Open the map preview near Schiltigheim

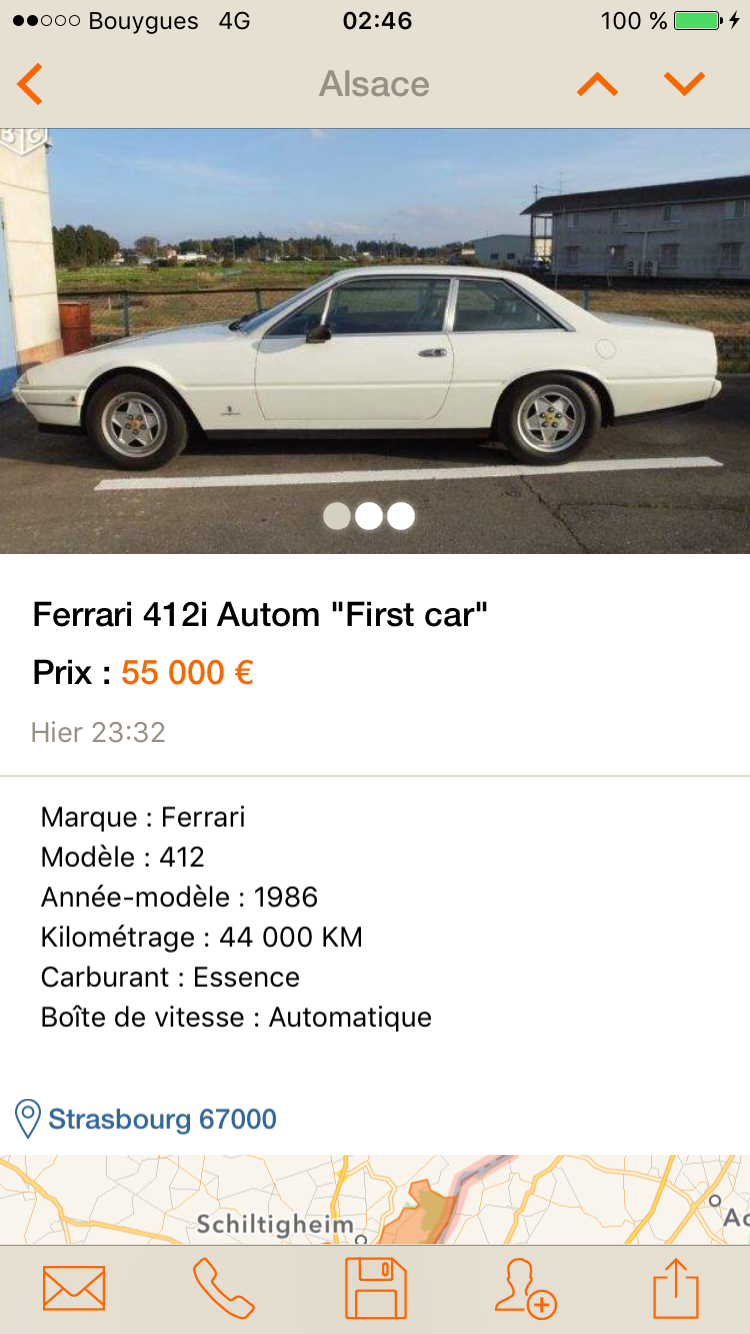click(375, 1200)
